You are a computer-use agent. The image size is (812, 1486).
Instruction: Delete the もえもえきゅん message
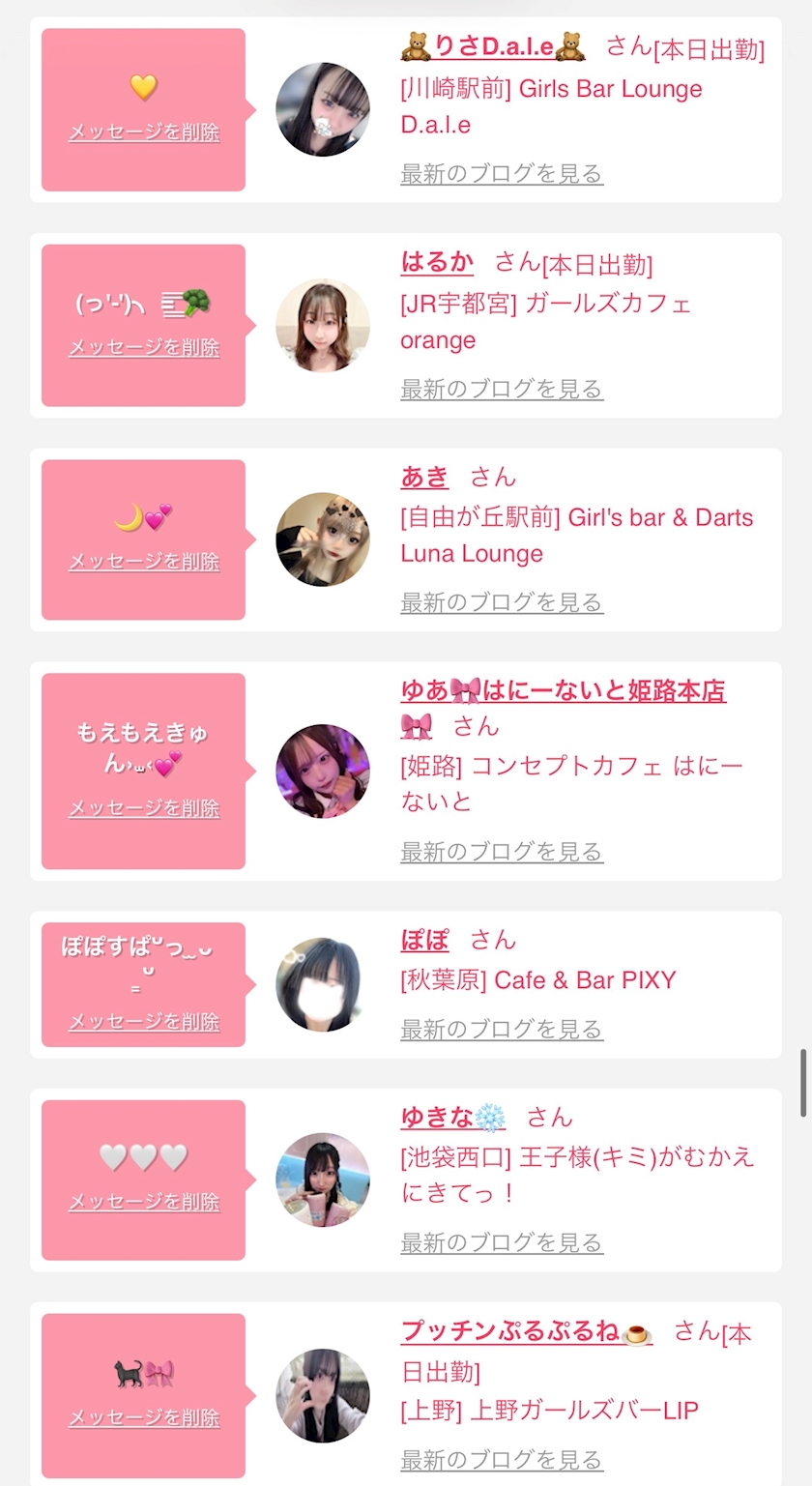pyautogui.click(x=144, y=808)
